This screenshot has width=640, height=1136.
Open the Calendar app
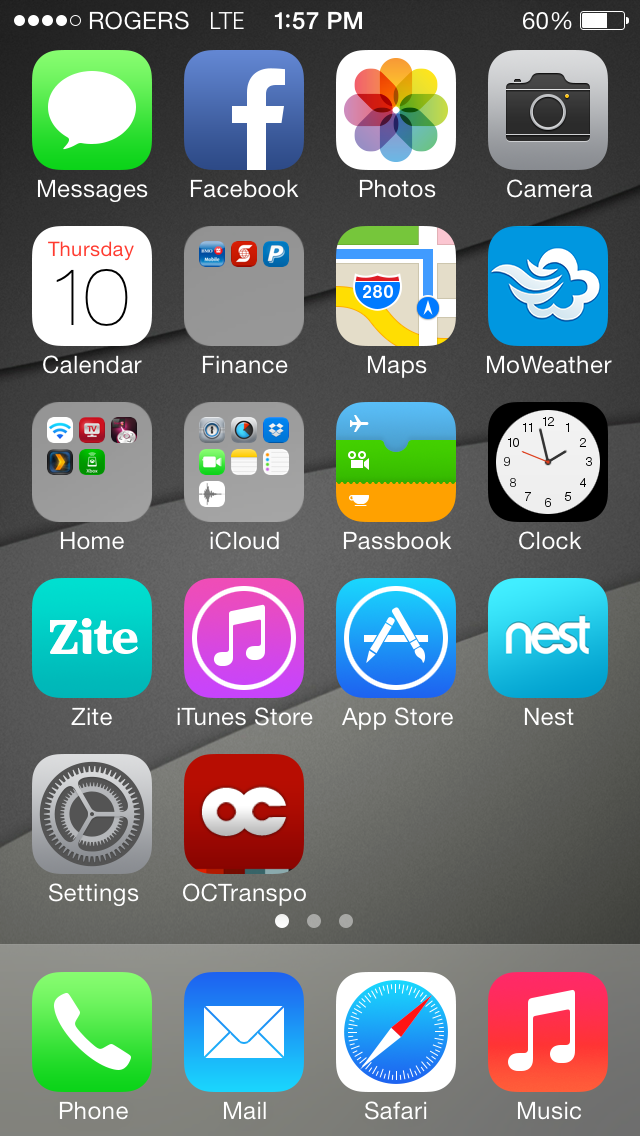point(92,286)
